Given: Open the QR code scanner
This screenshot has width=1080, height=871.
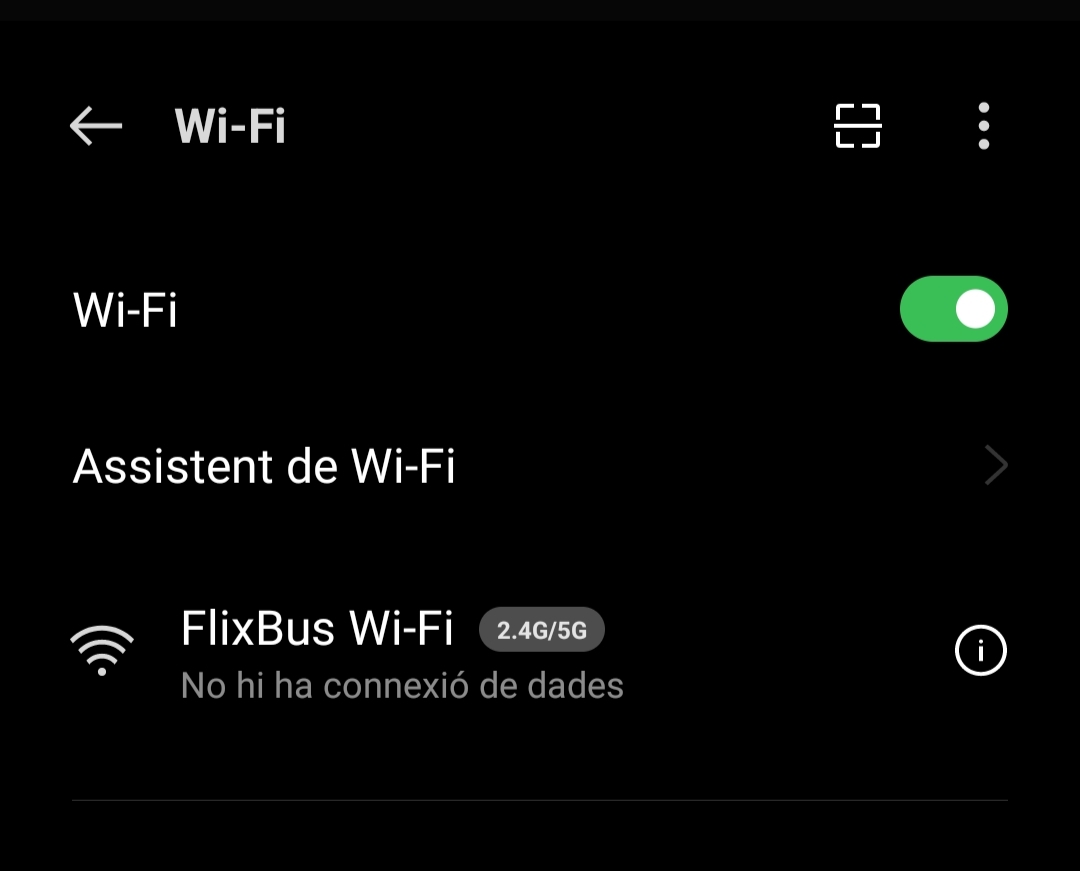Looking at the screenshot, I should (857, 126).
